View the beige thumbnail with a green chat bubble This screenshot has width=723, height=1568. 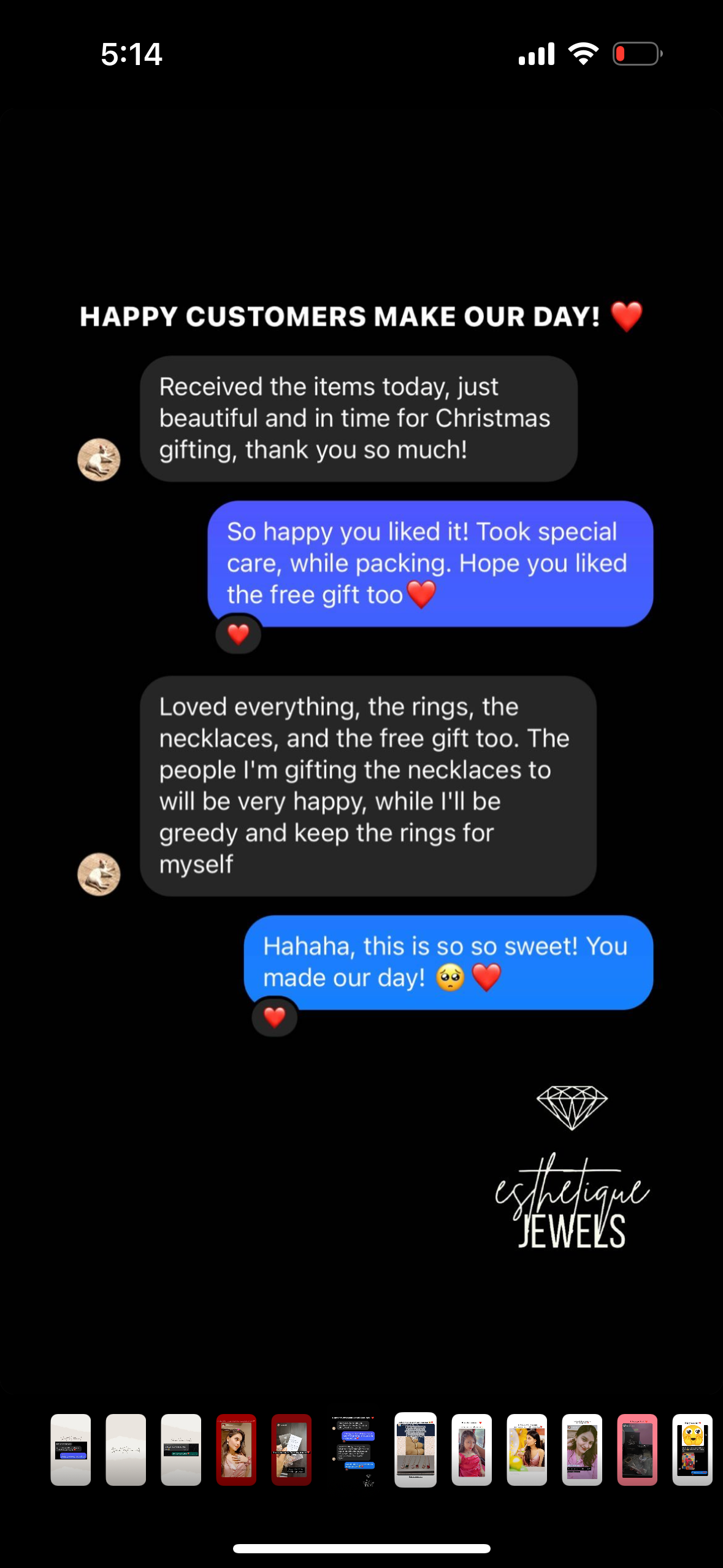181,1450
